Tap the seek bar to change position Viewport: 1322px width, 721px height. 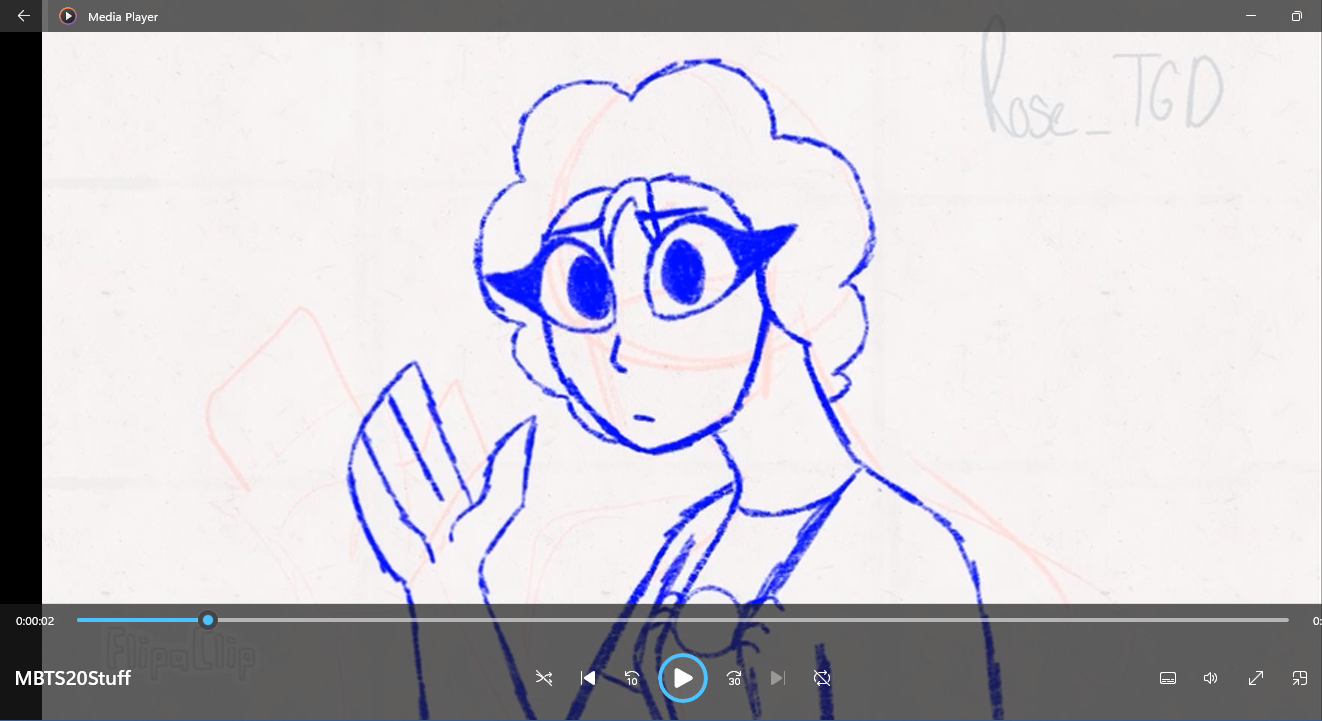(700, 620)
